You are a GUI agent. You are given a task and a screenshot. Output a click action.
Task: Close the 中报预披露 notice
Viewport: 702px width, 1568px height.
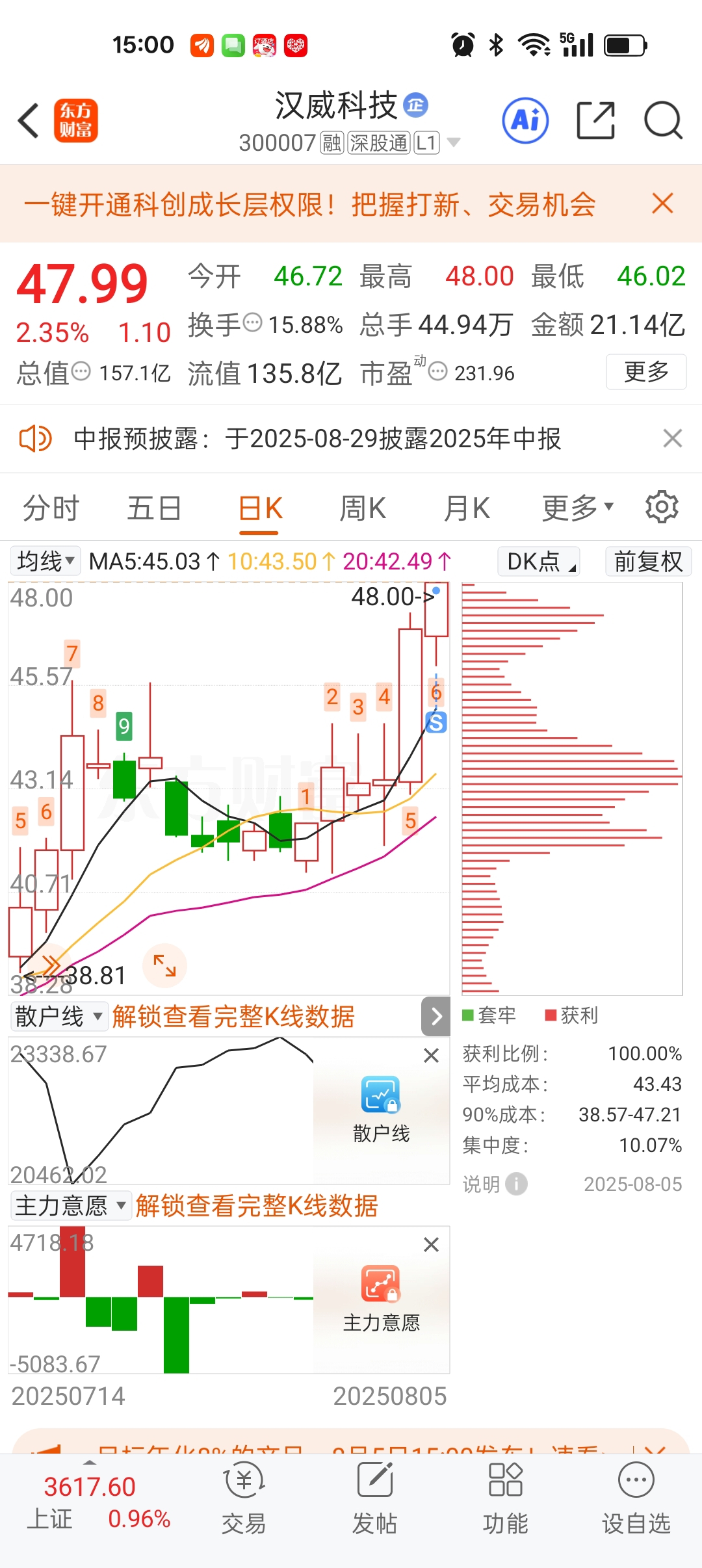tap(672, 438)
